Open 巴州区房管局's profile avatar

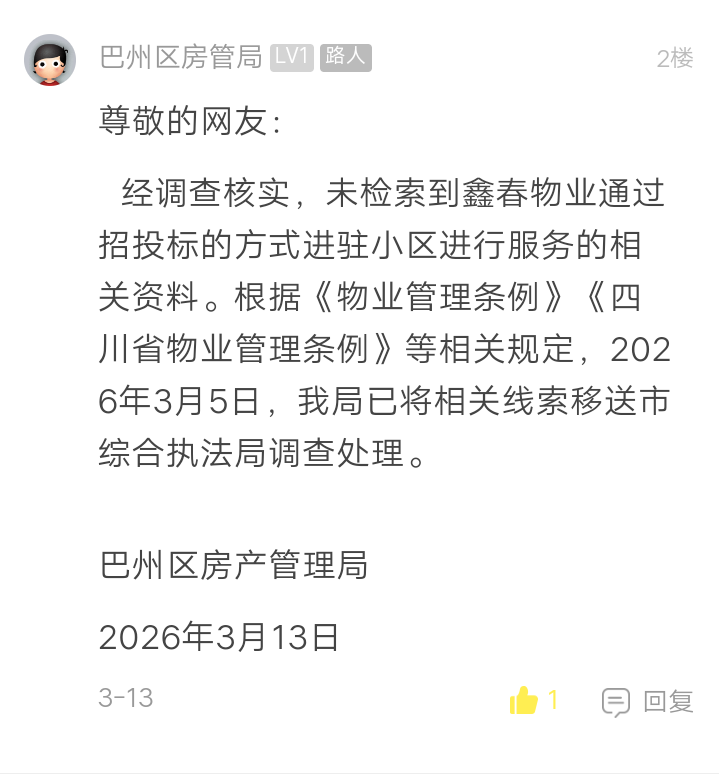point(50,60)
